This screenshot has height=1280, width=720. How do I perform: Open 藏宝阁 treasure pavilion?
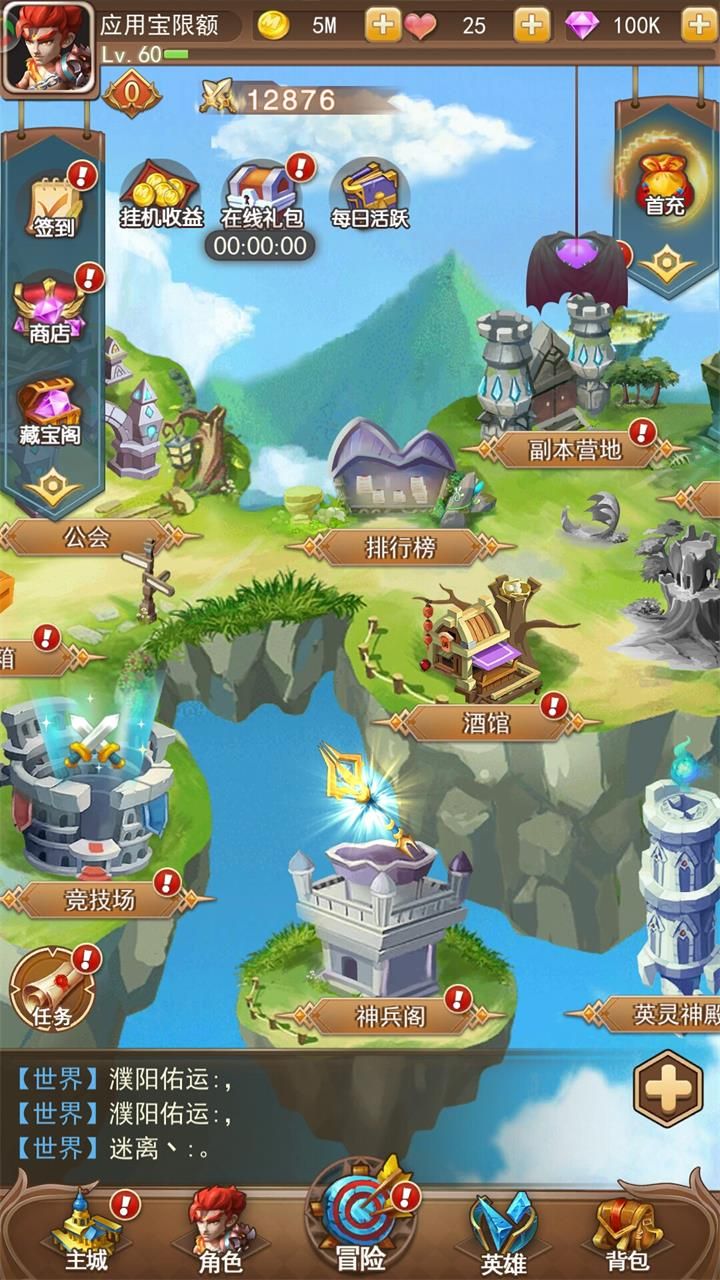(50, 412)
